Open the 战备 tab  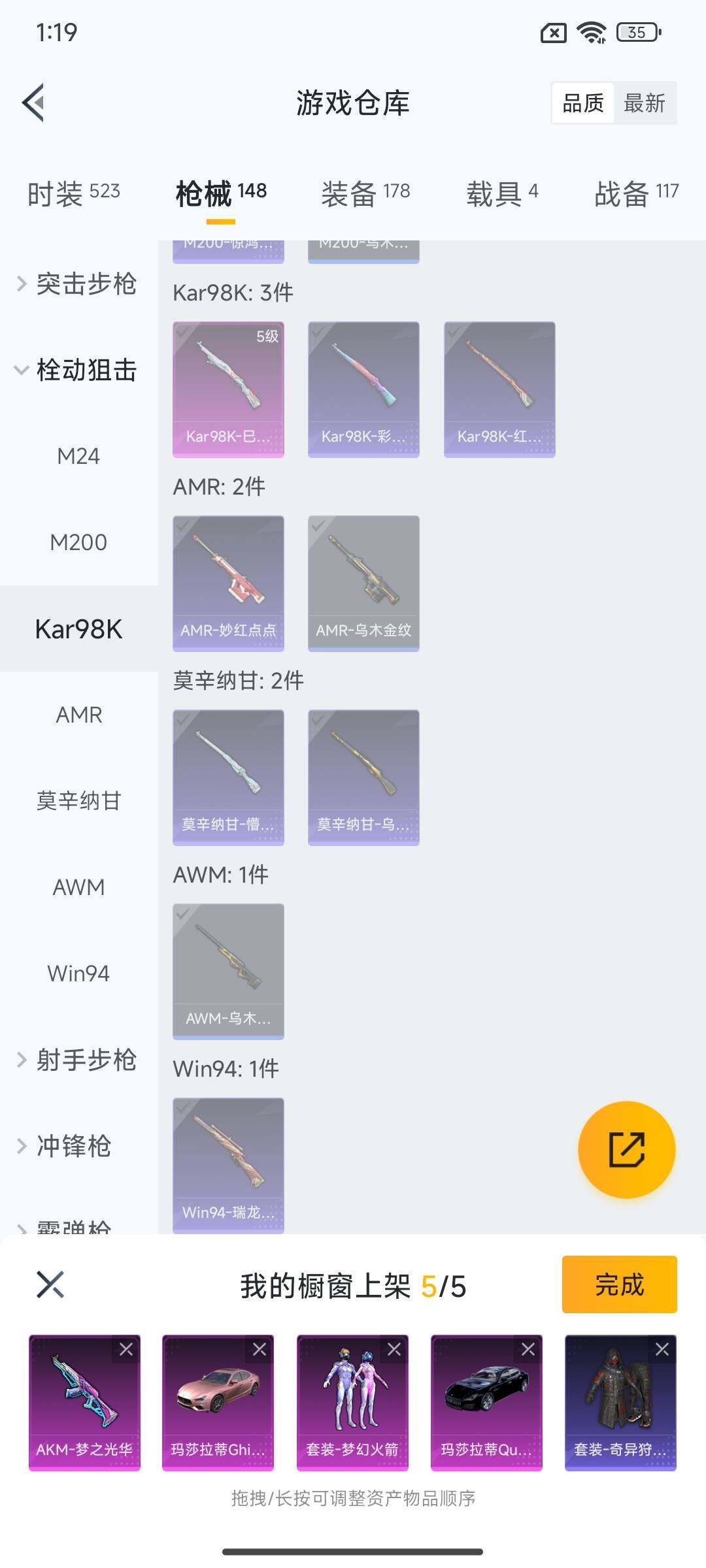pyautogui.click(x=636, y=193)
